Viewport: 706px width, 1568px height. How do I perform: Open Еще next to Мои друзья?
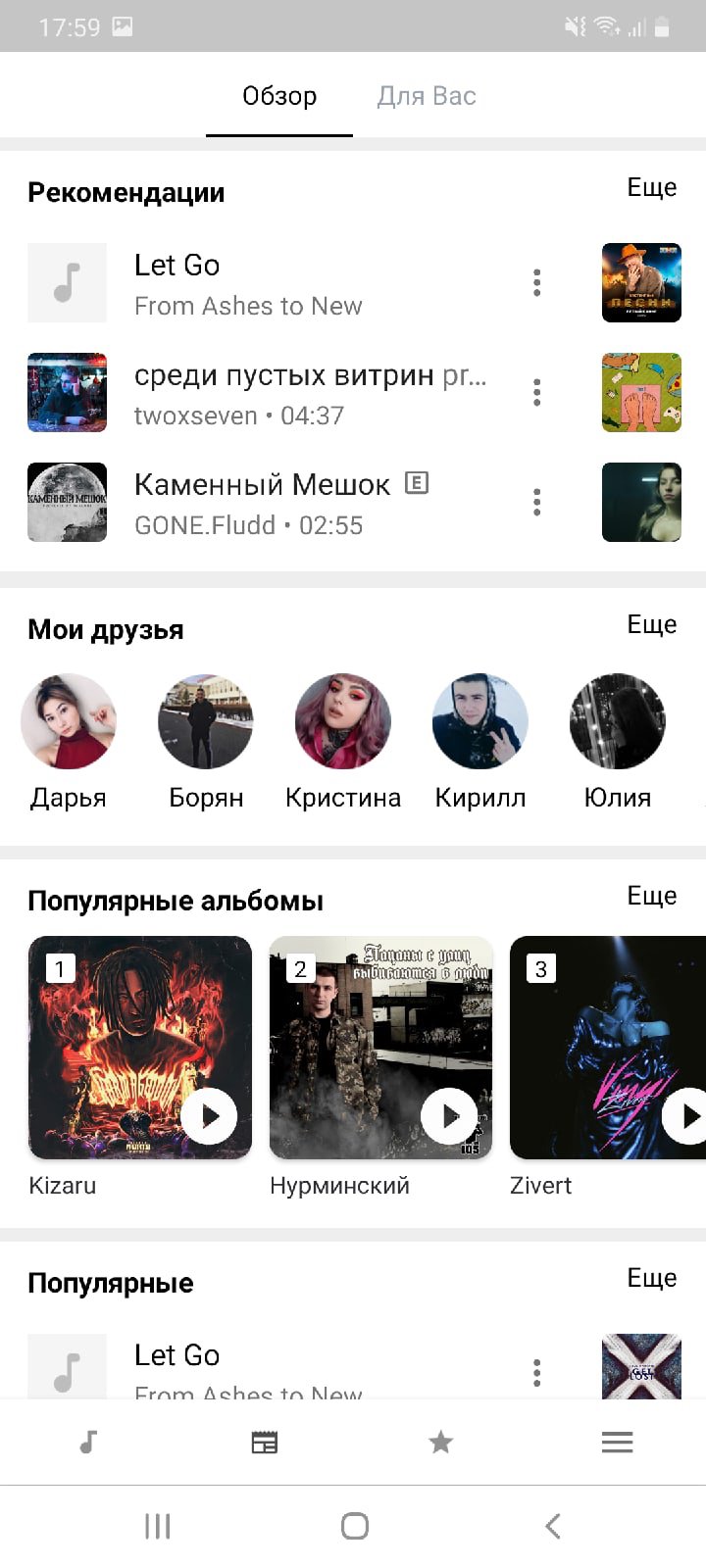tap(651, 624)
